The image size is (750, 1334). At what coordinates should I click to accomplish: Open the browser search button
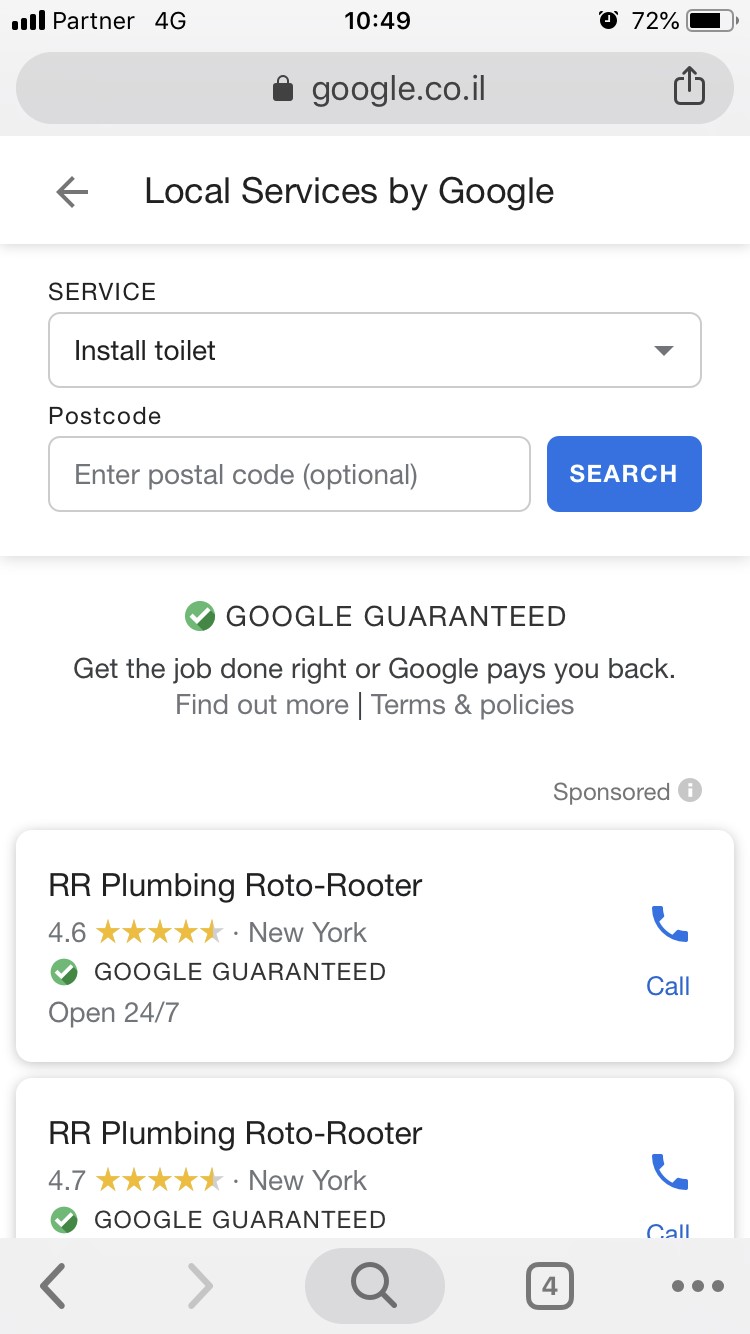[374, 1286]
